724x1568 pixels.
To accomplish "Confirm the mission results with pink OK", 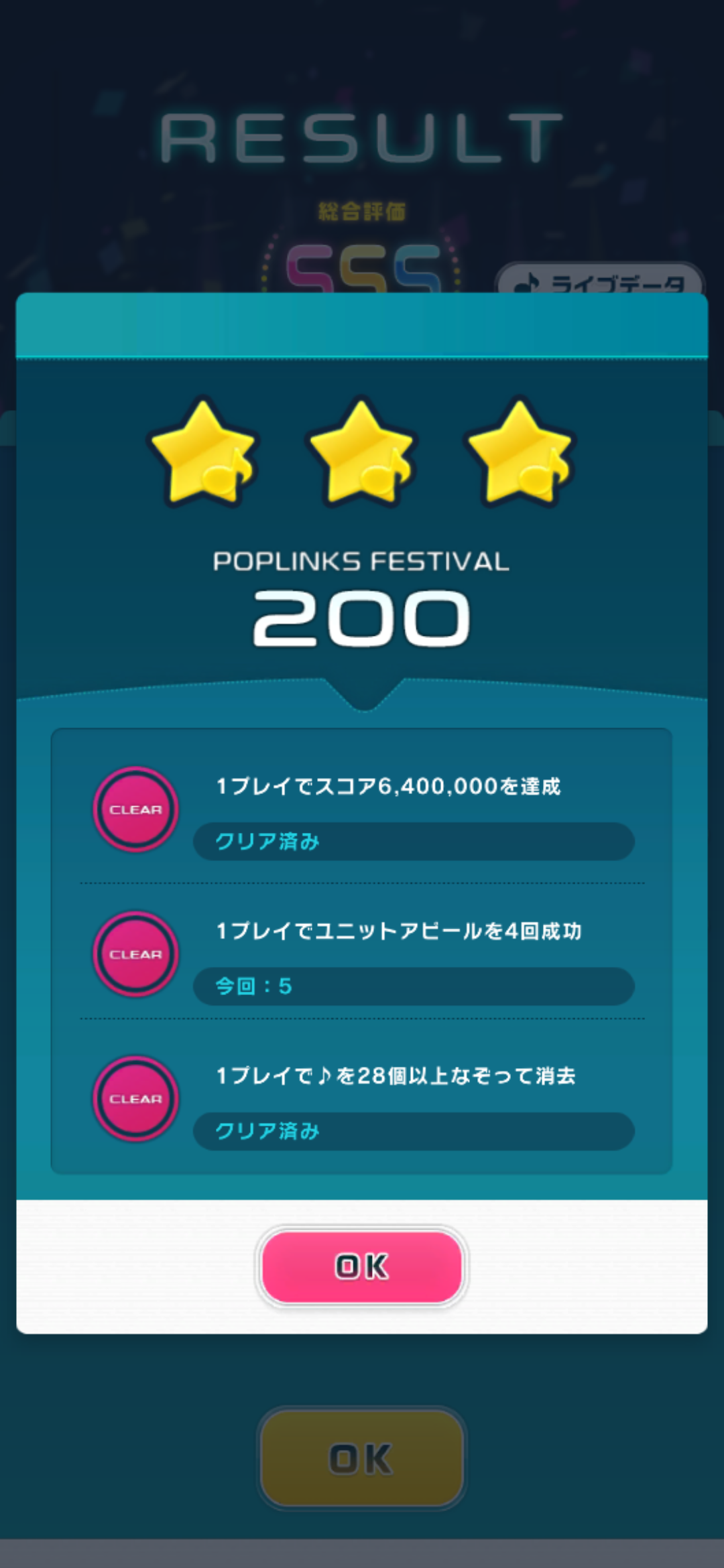I will point(362,1266).
